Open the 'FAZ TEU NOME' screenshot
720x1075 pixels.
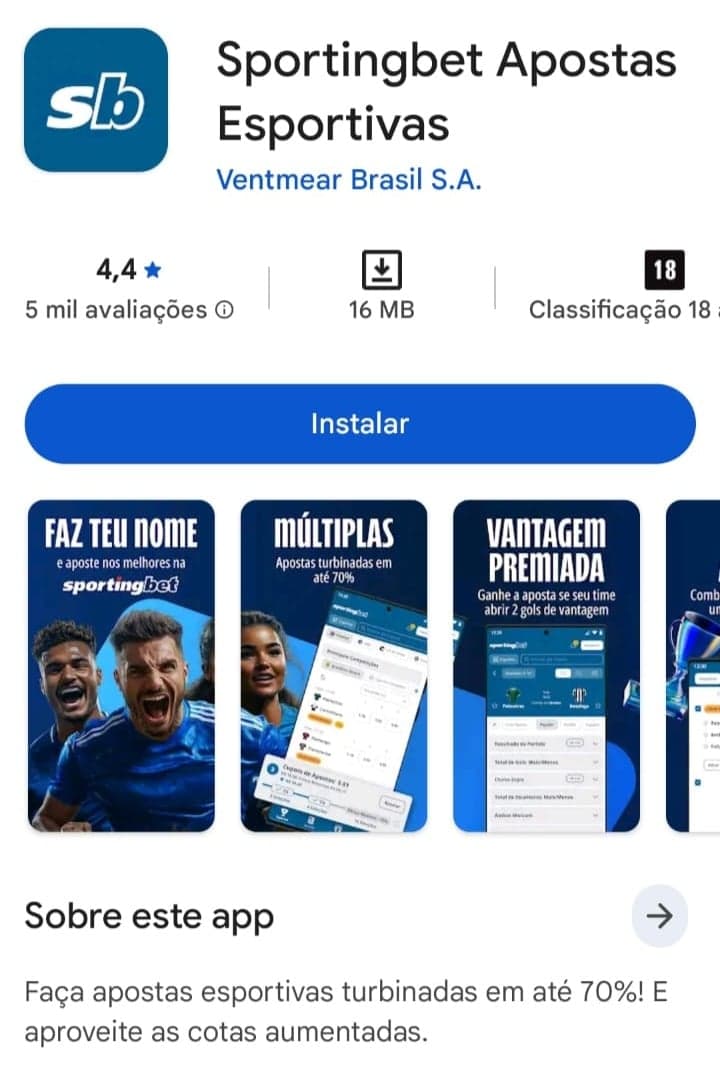(x=121, y=664)
